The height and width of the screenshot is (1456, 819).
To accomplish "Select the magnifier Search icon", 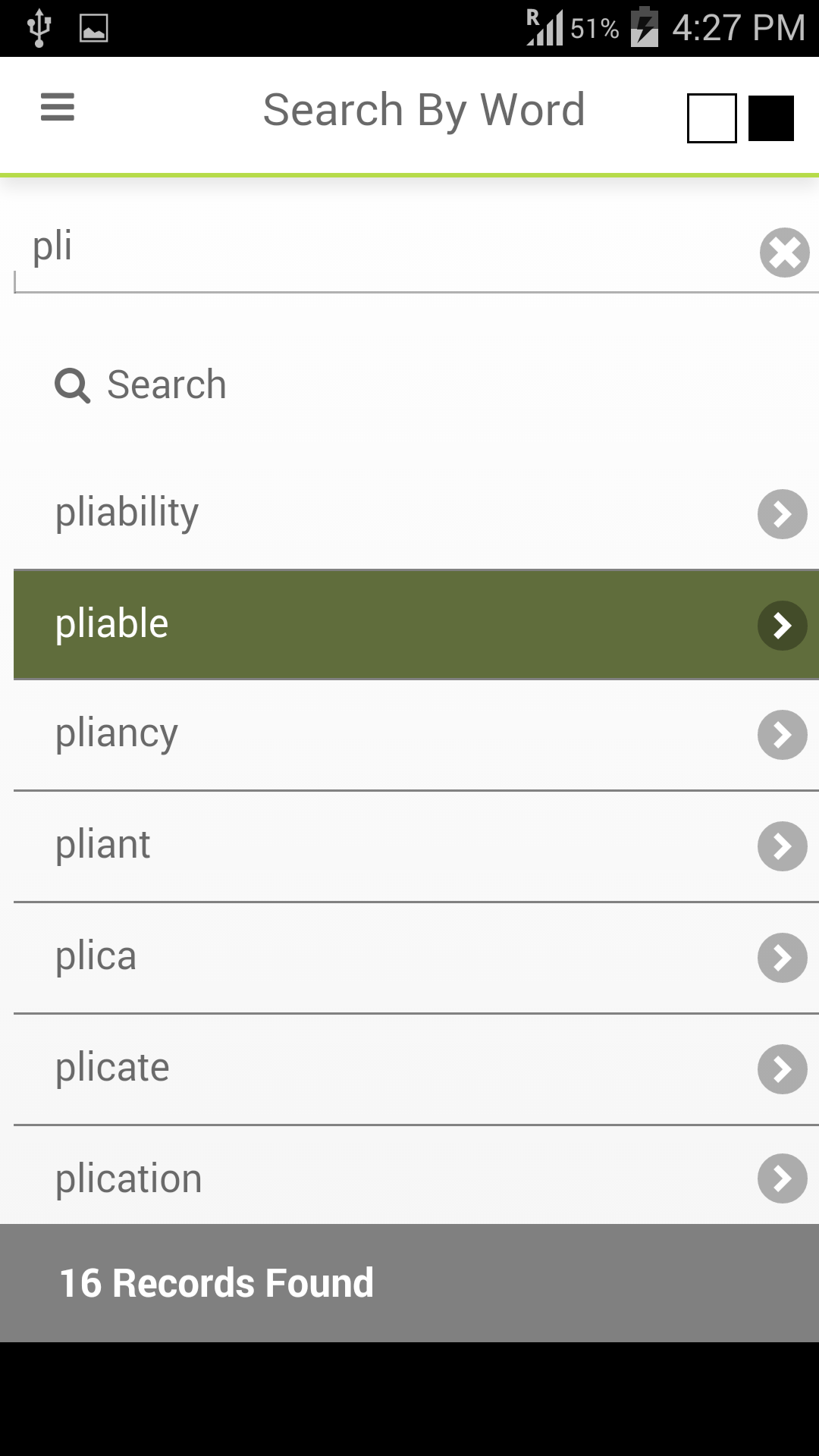I will [140, 384].
